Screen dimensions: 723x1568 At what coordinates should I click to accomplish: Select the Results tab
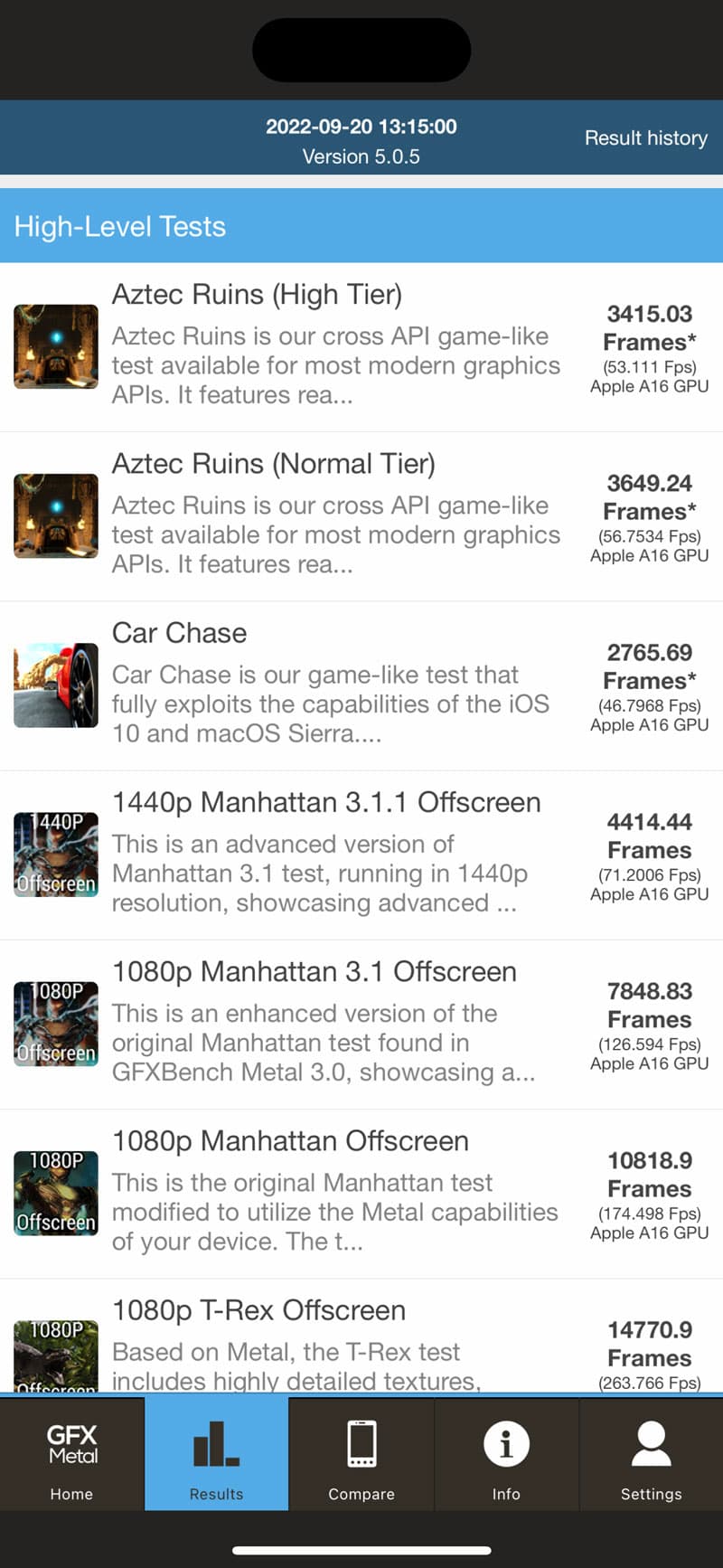217,1454
